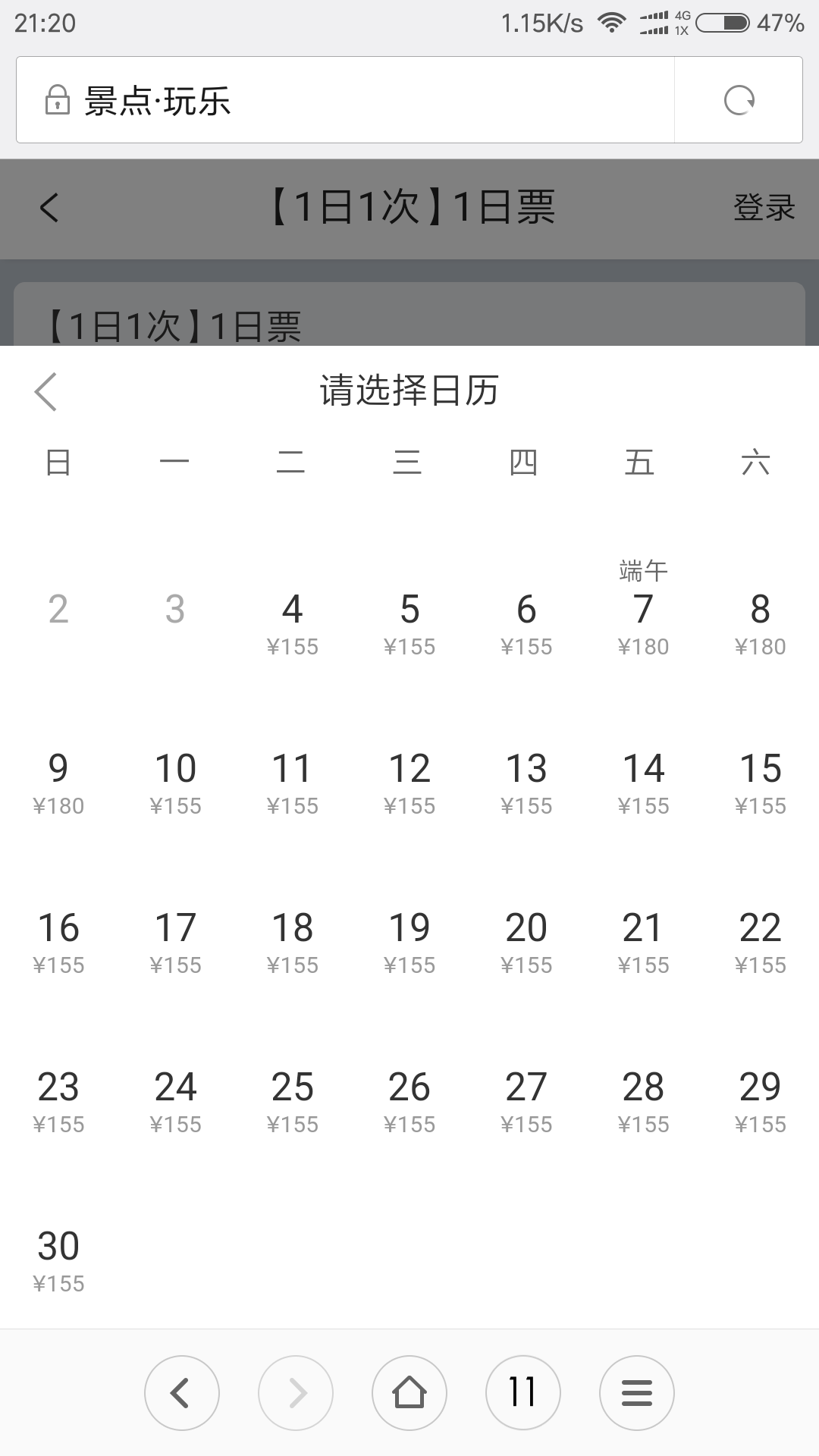This screenshot has height=1456, width=819.
Task: Pick date 8 at ¥180
Action: (760, 623)
